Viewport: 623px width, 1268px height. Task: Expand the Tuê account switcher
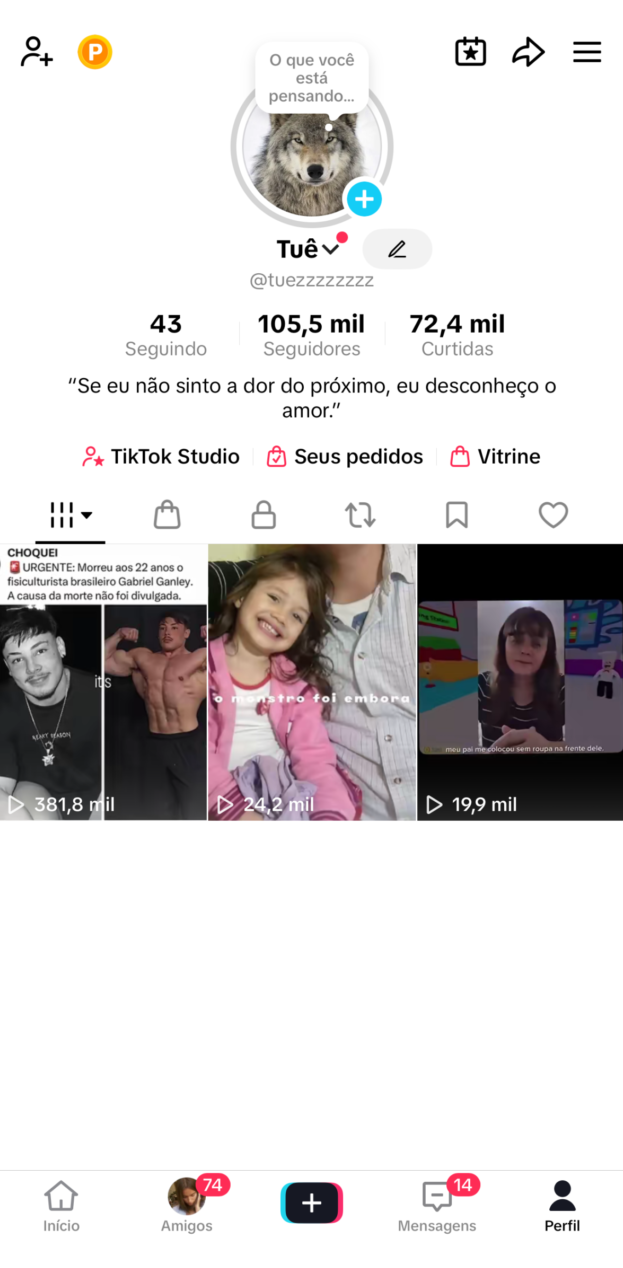(x=309, y=249)
